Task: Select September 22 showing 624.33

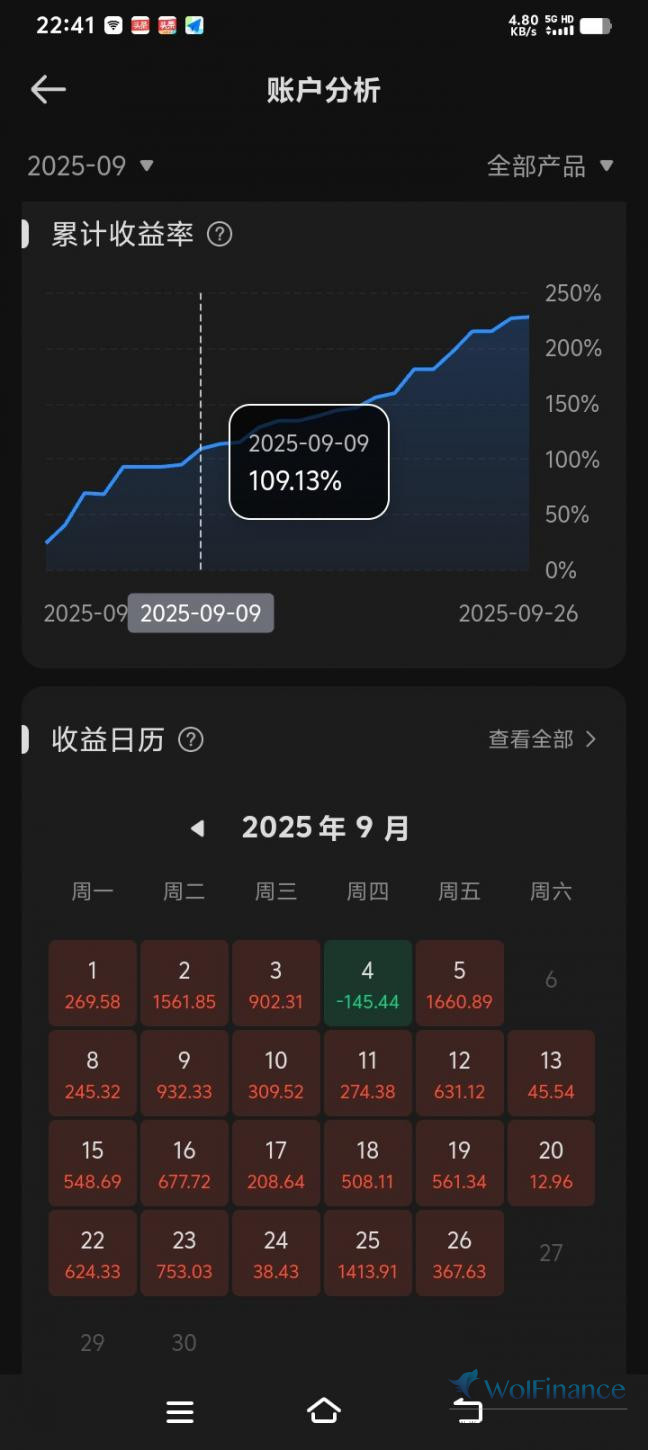Action: click(92, 1253)
